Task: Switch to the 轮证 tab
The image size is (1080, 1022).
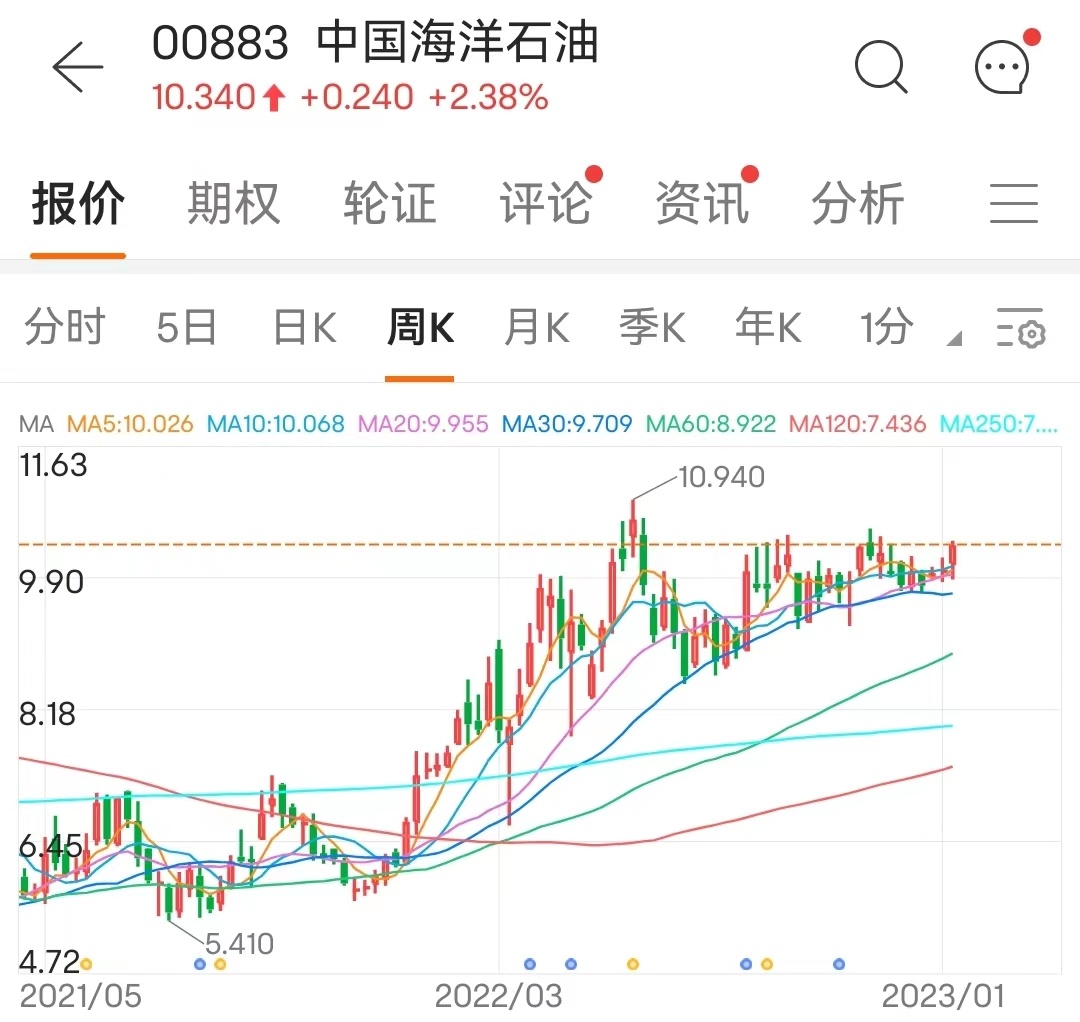Action: (x=389, y=203)
